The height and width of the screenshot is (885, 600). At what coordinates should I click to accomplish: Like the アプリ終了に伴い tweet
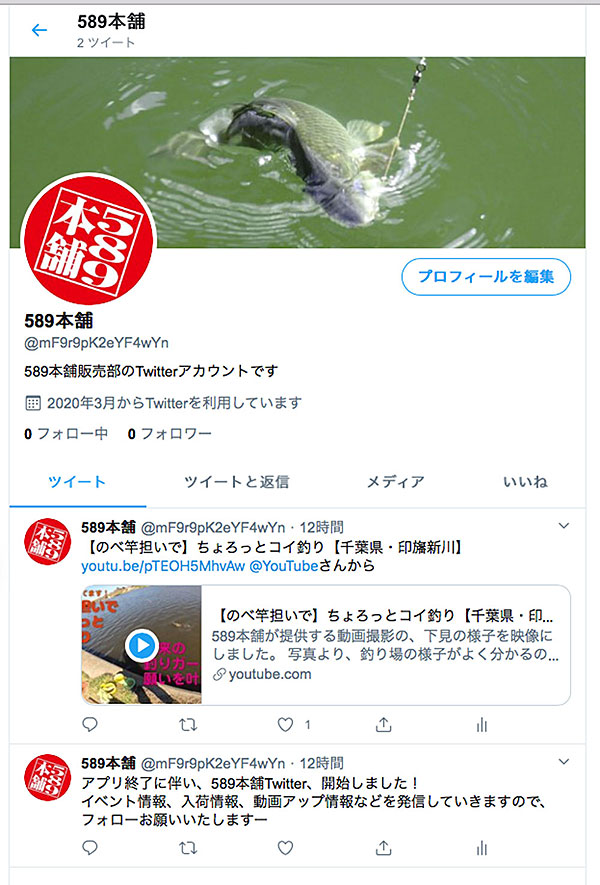point(285,848)
